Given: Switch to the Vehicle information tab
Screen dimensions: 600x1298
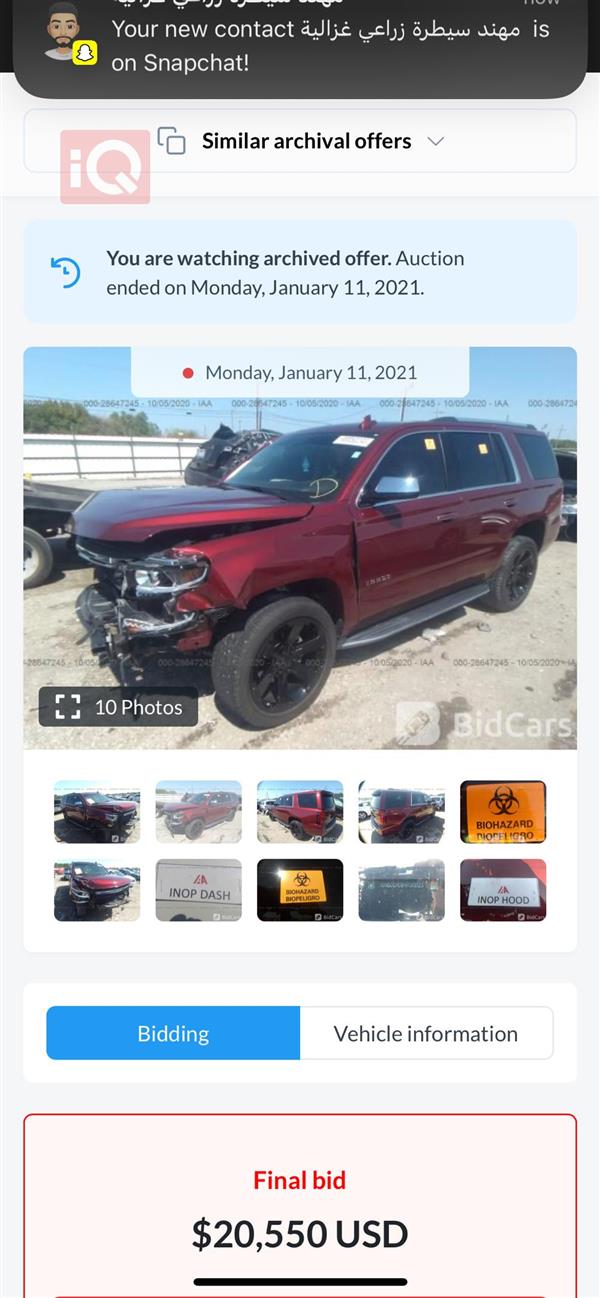Looking at the screenshot, I should (426, 1033).
